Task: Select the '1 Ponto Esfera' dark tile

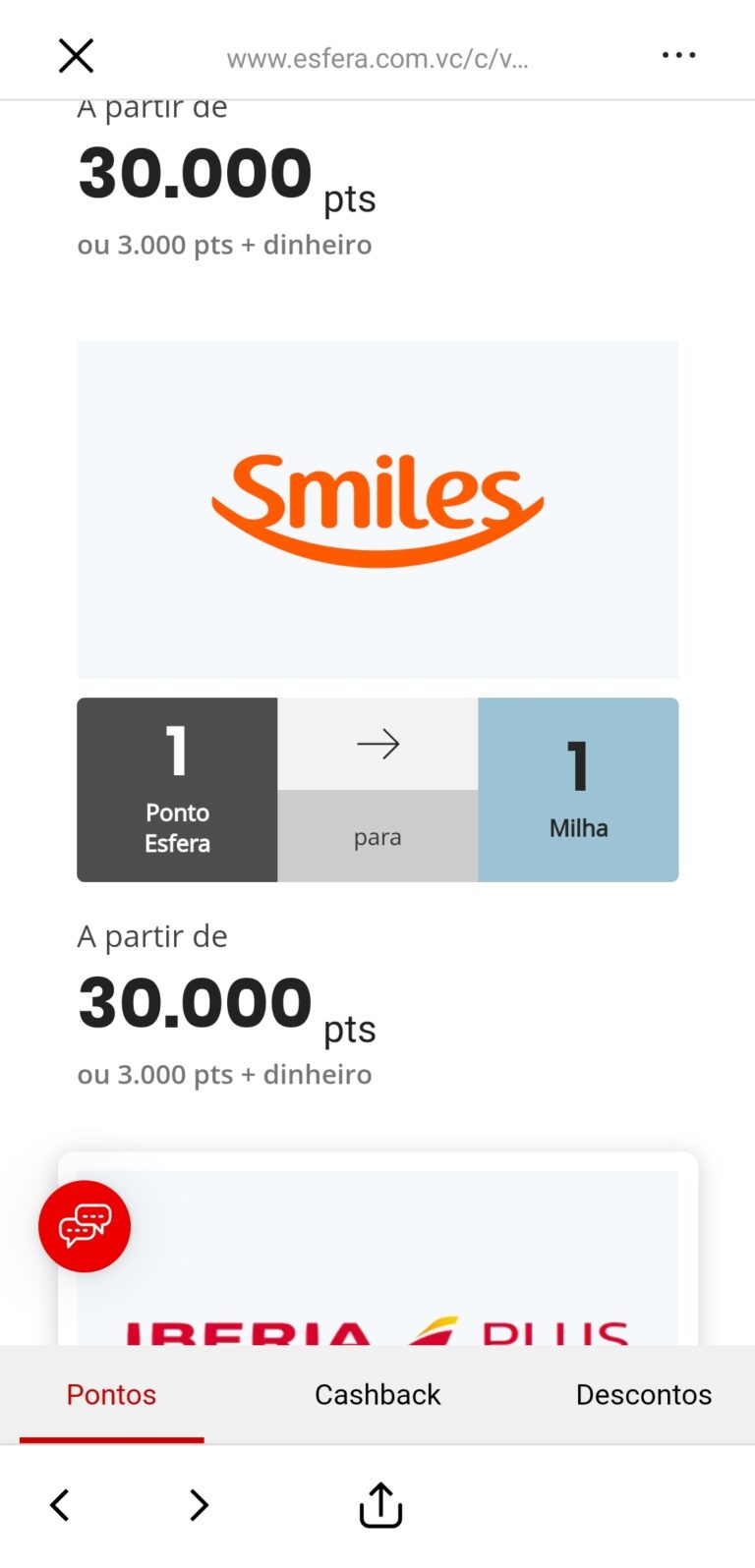Action: (x=177, y=790)
